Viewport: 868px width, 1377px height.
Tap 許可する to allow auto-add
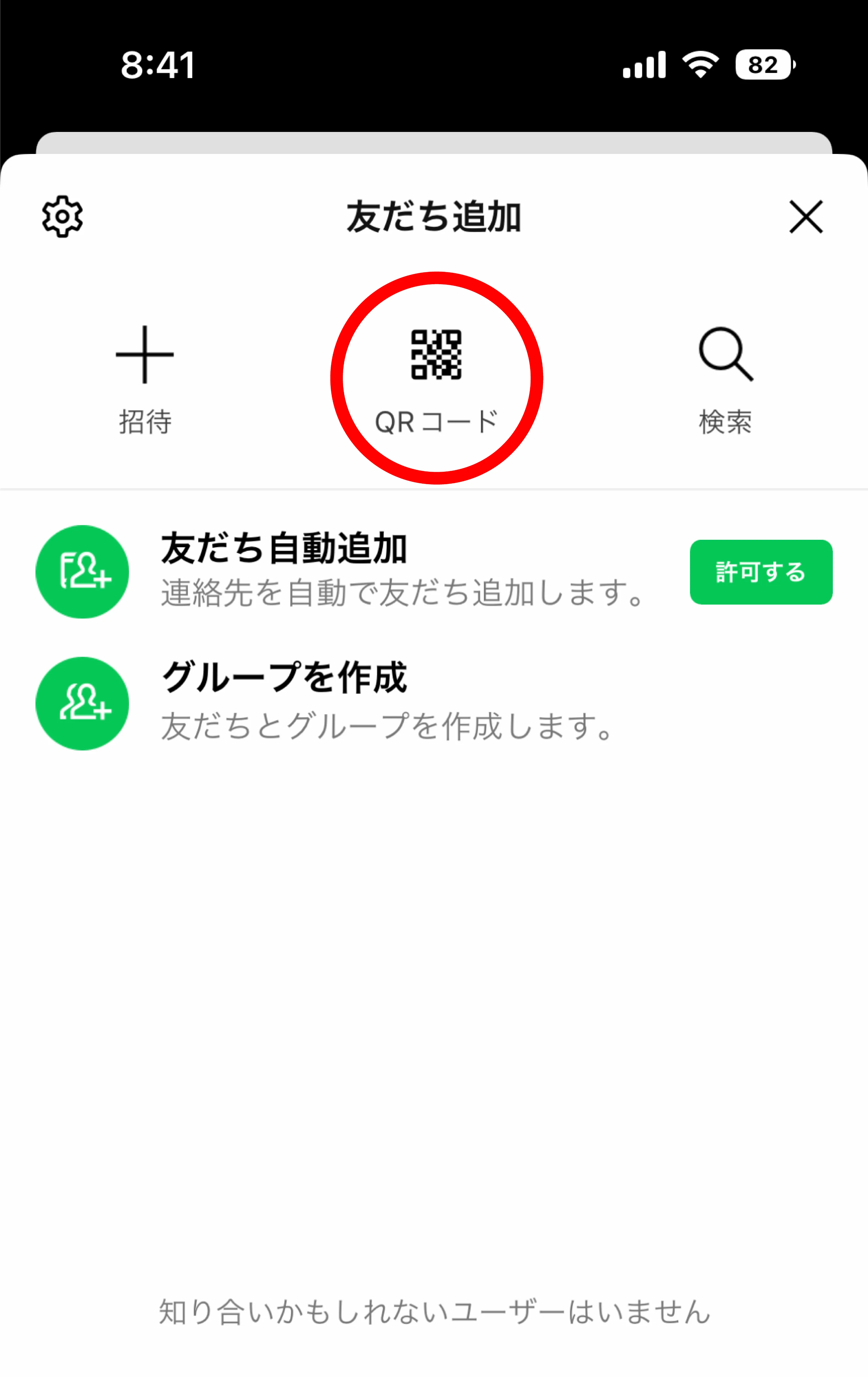point(761,572)
